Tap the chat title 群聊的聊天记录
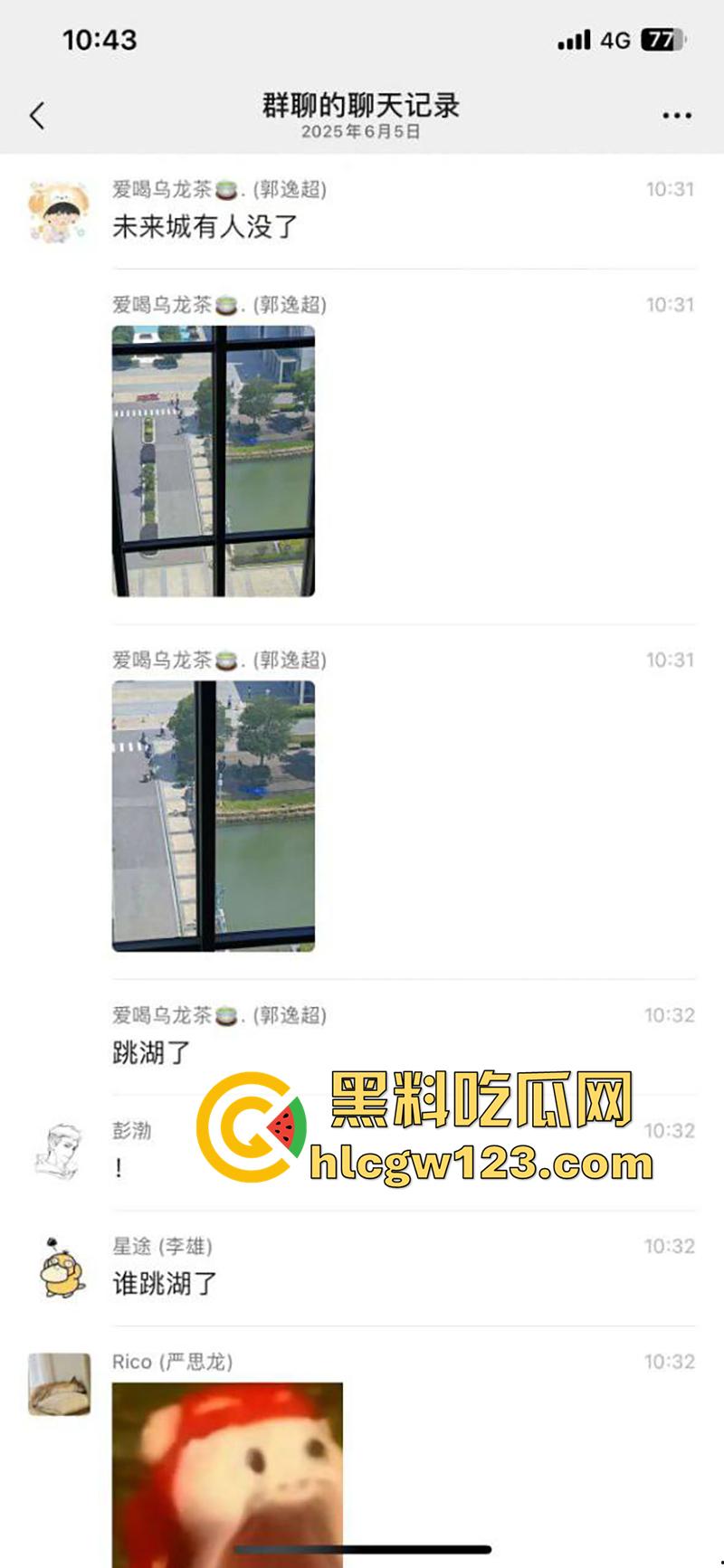Viewport: 724px width, 1568px height. coord(361,106)
